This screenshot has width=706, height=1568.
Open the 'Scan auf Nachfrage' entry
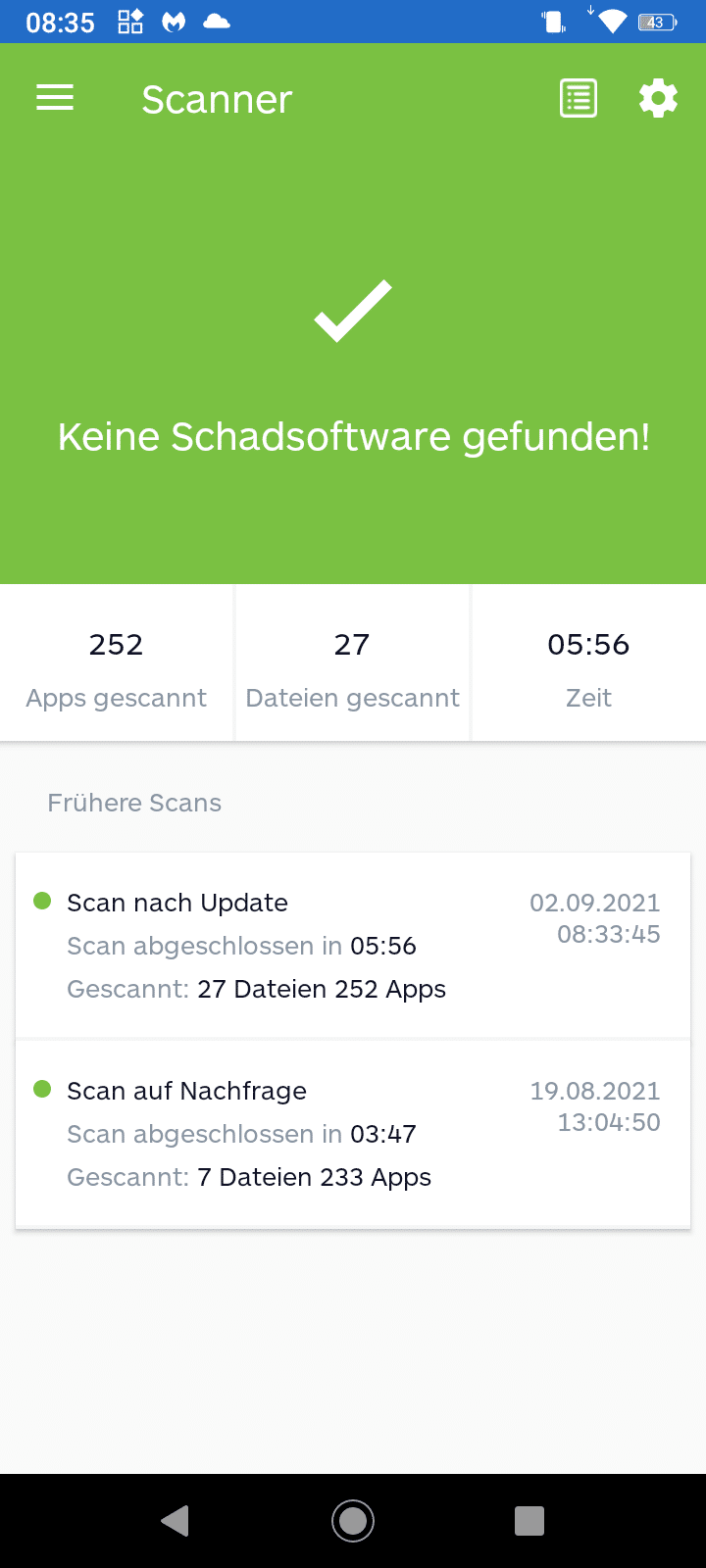click(x=353, y=1134)
